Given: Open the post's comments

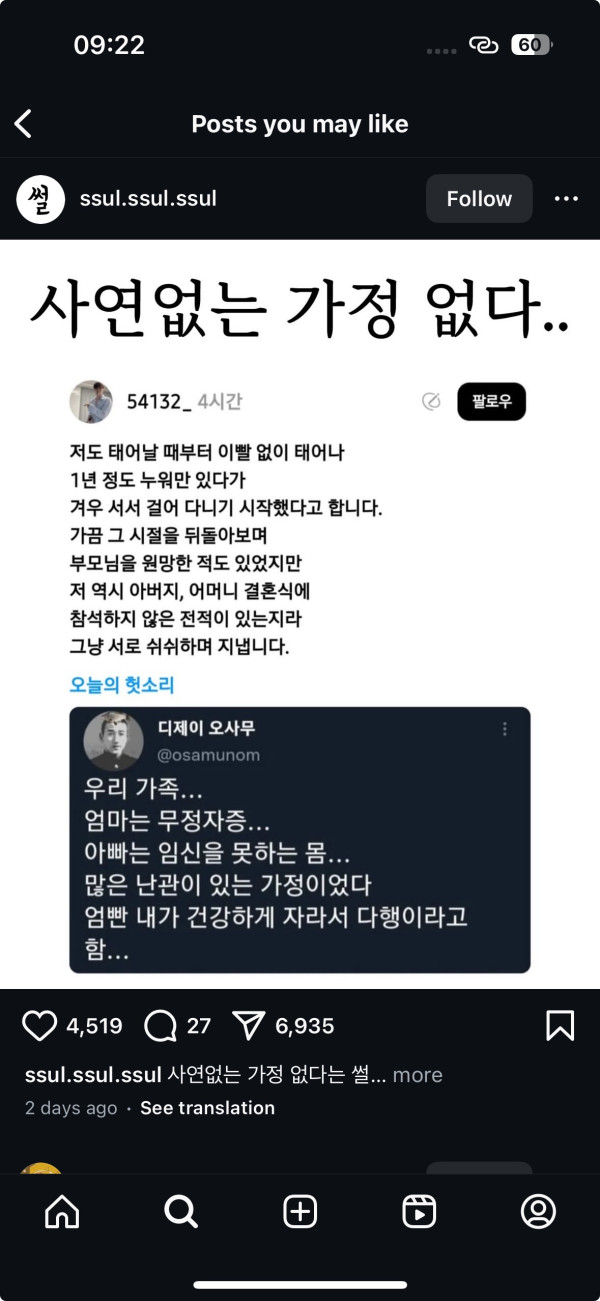Looking at the screenshot, I should (x=161, y=1026).
